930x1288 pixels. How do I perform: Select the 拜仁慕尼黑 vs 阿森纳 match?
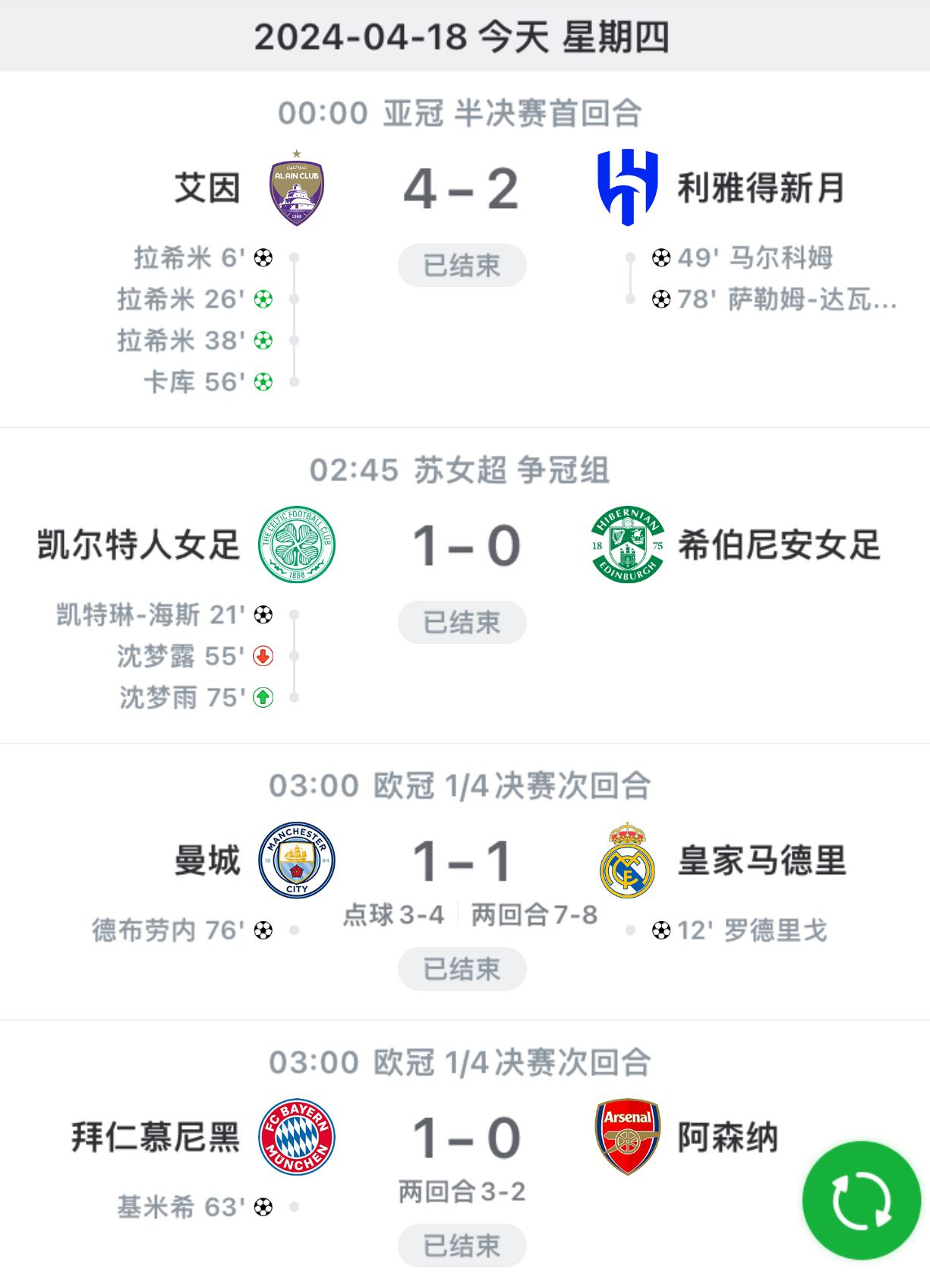pos(465,1138)
